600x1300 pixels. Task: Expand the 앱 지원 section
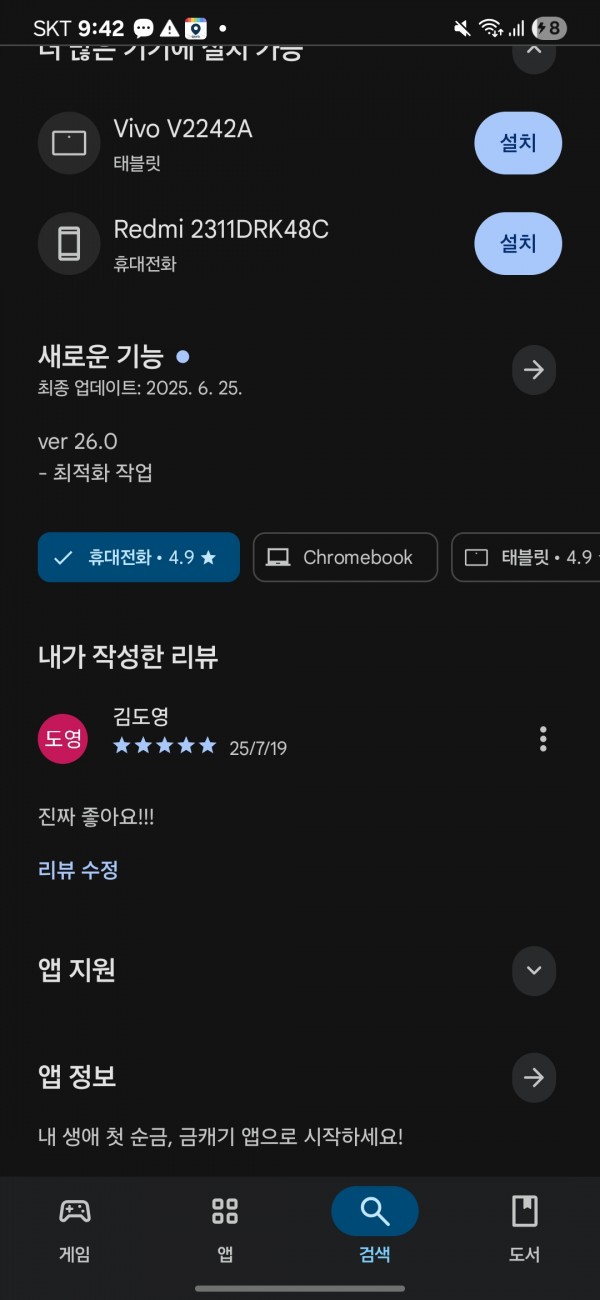[534, 970]
